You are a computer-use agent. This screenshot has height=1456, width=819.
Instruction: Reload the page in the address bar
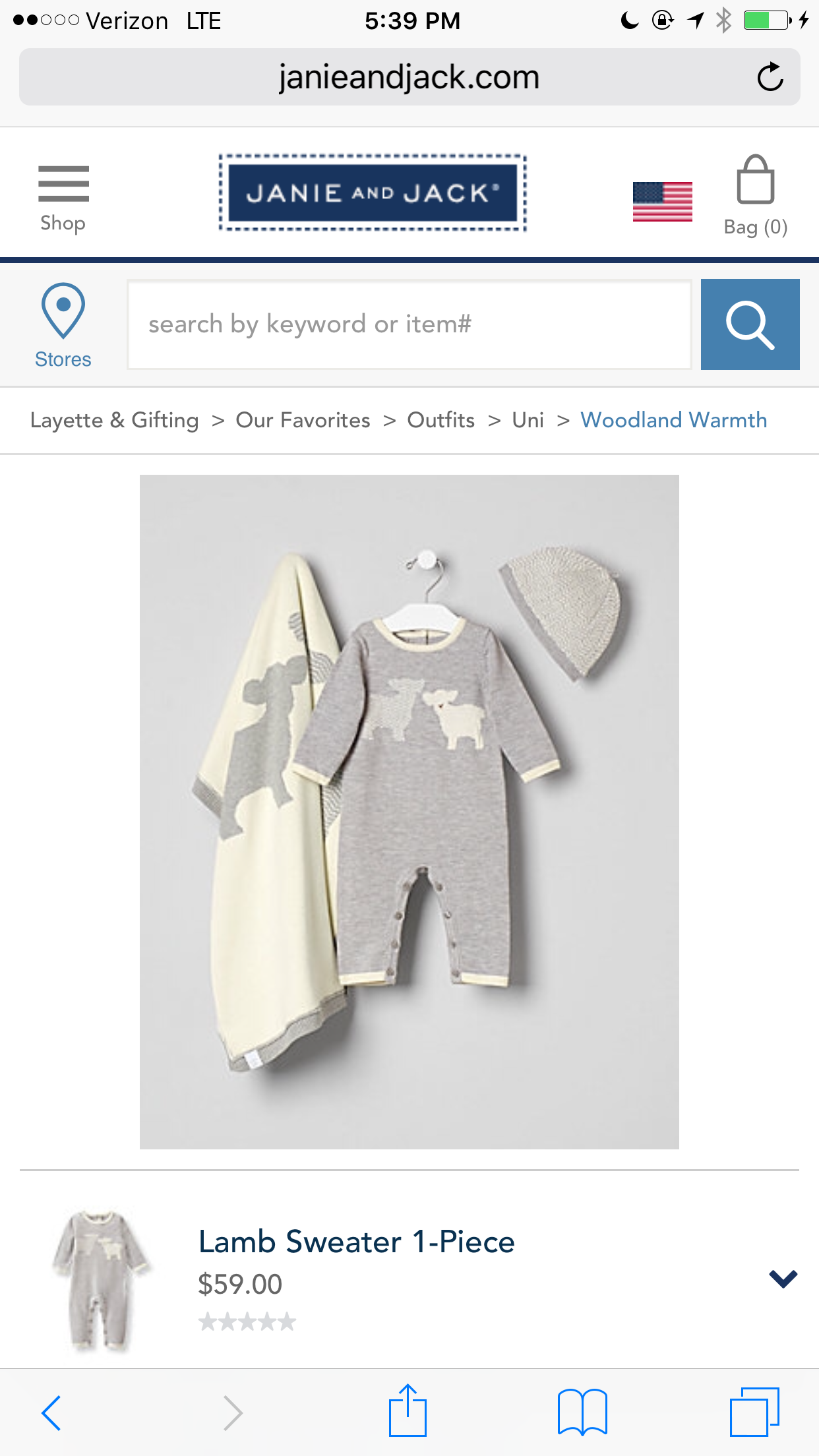[770, 77]
